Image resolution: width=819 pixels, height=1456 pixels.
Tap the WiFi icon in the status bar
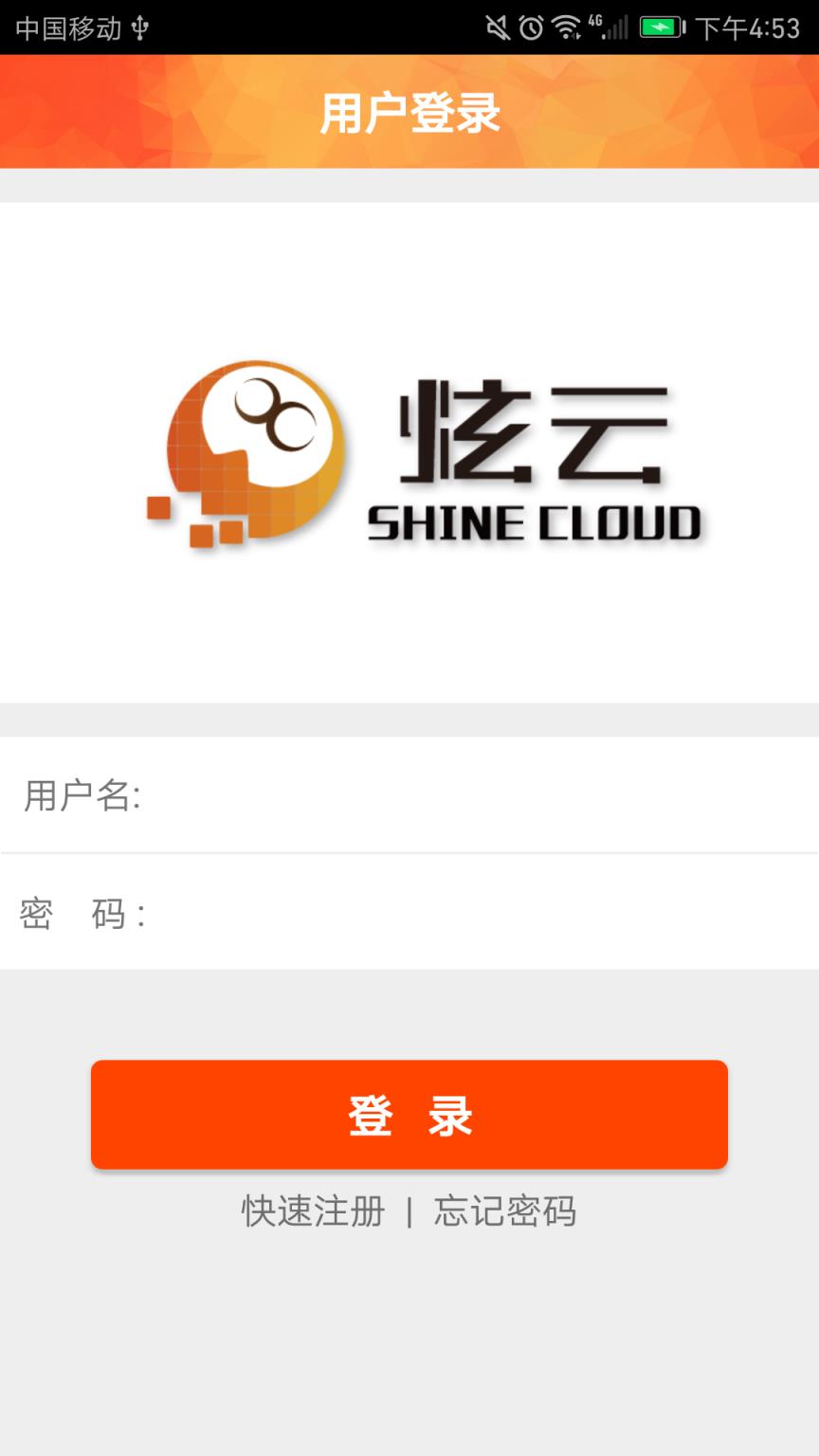tap(569, 27)
